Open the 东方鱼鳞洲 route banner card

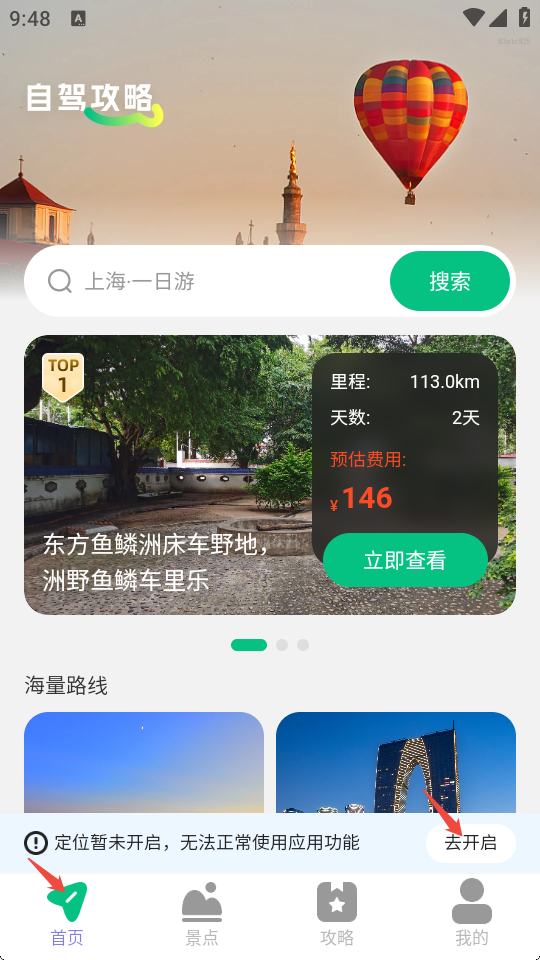pos(270,474)
